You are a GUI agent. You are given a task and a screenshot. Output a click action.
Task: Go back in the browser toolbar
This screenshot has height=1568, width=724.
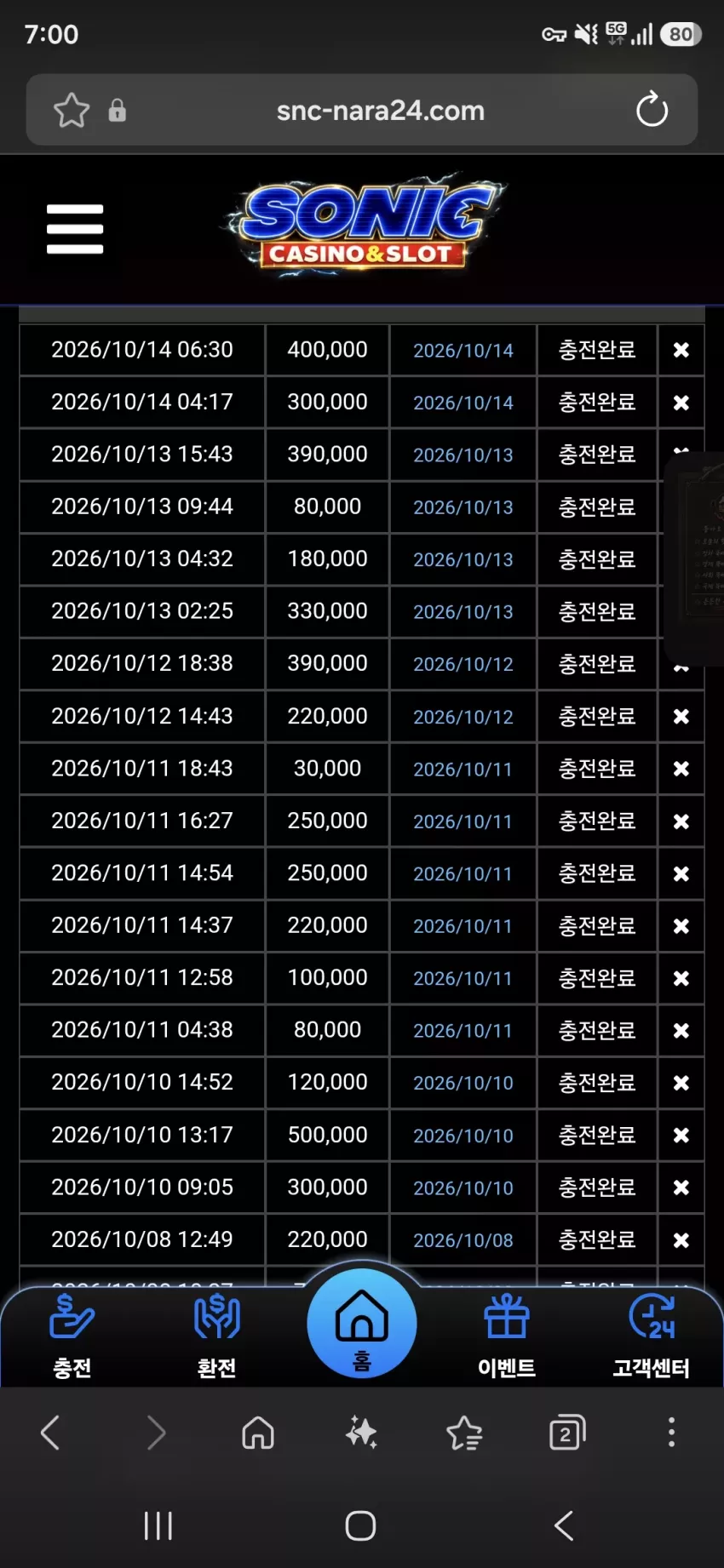point(51,1433)
